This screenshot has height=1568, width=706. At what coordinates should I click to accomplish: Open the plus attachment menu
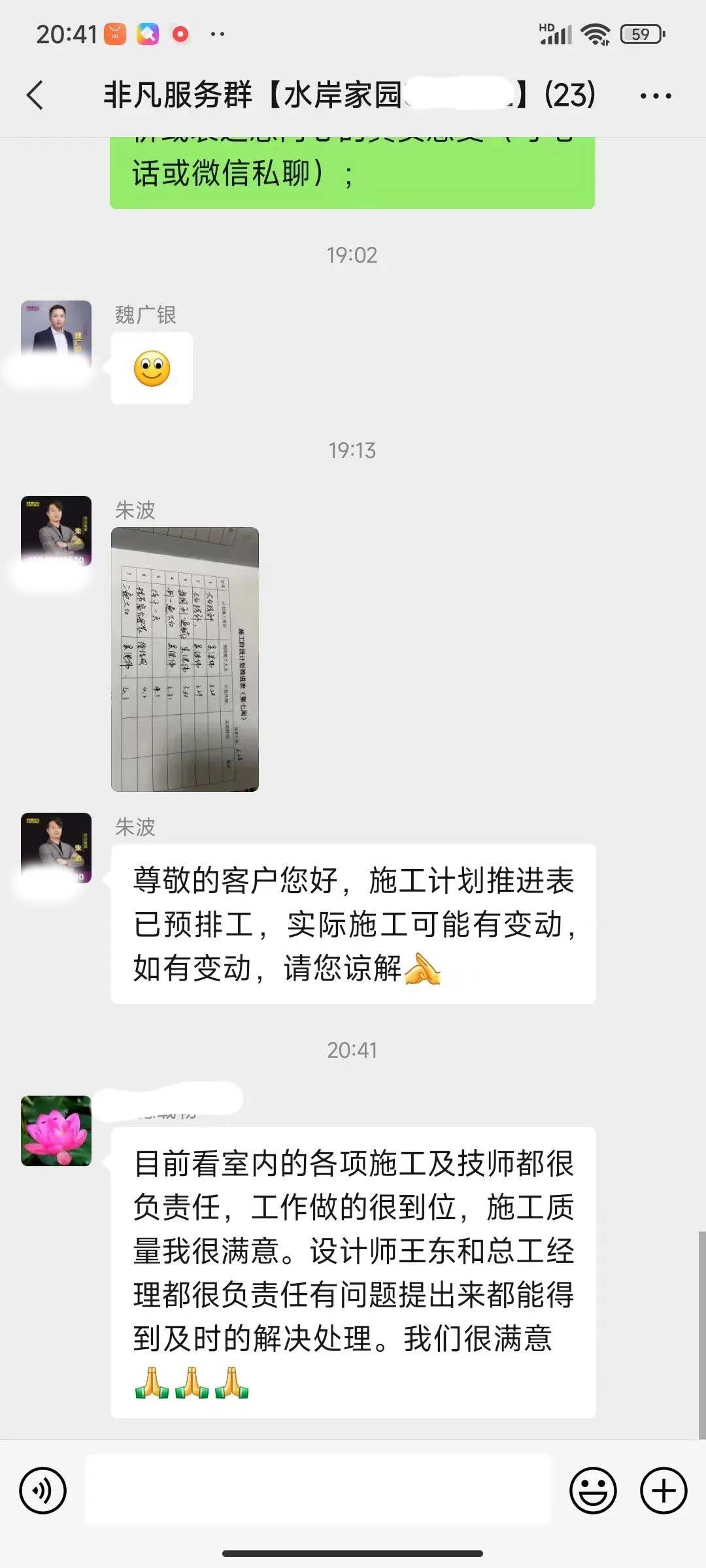(663, 1490)
